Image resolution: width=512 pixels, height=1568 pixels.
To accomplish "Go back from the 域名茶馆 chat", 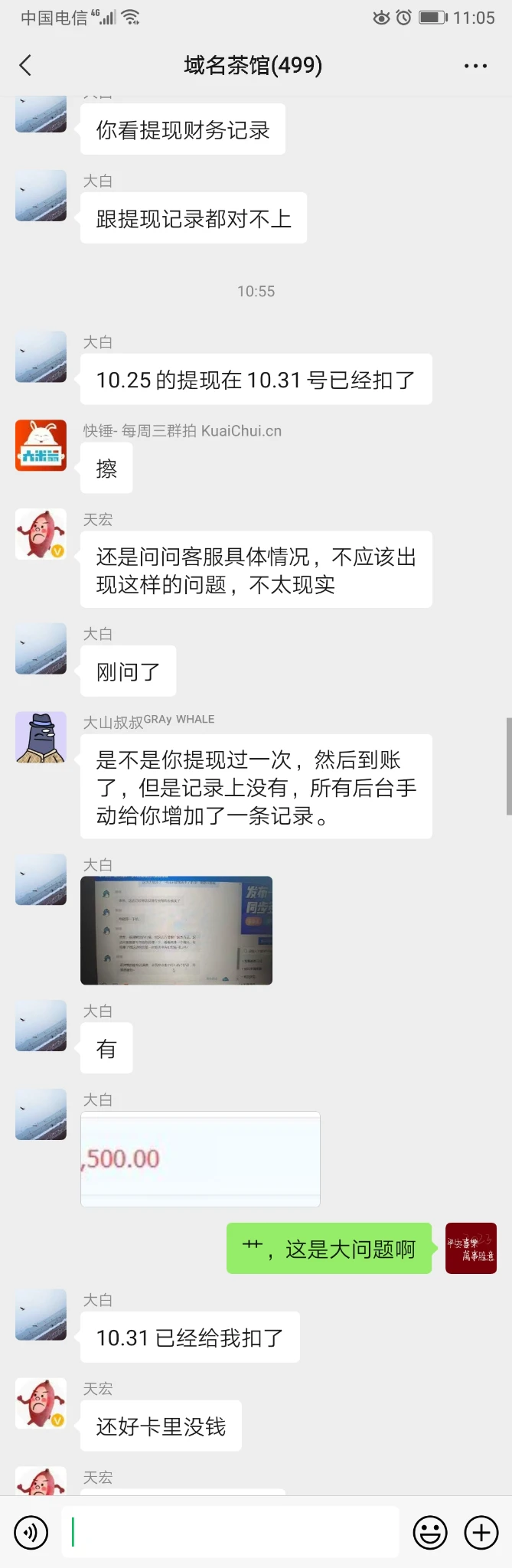I will click(25, 66).
